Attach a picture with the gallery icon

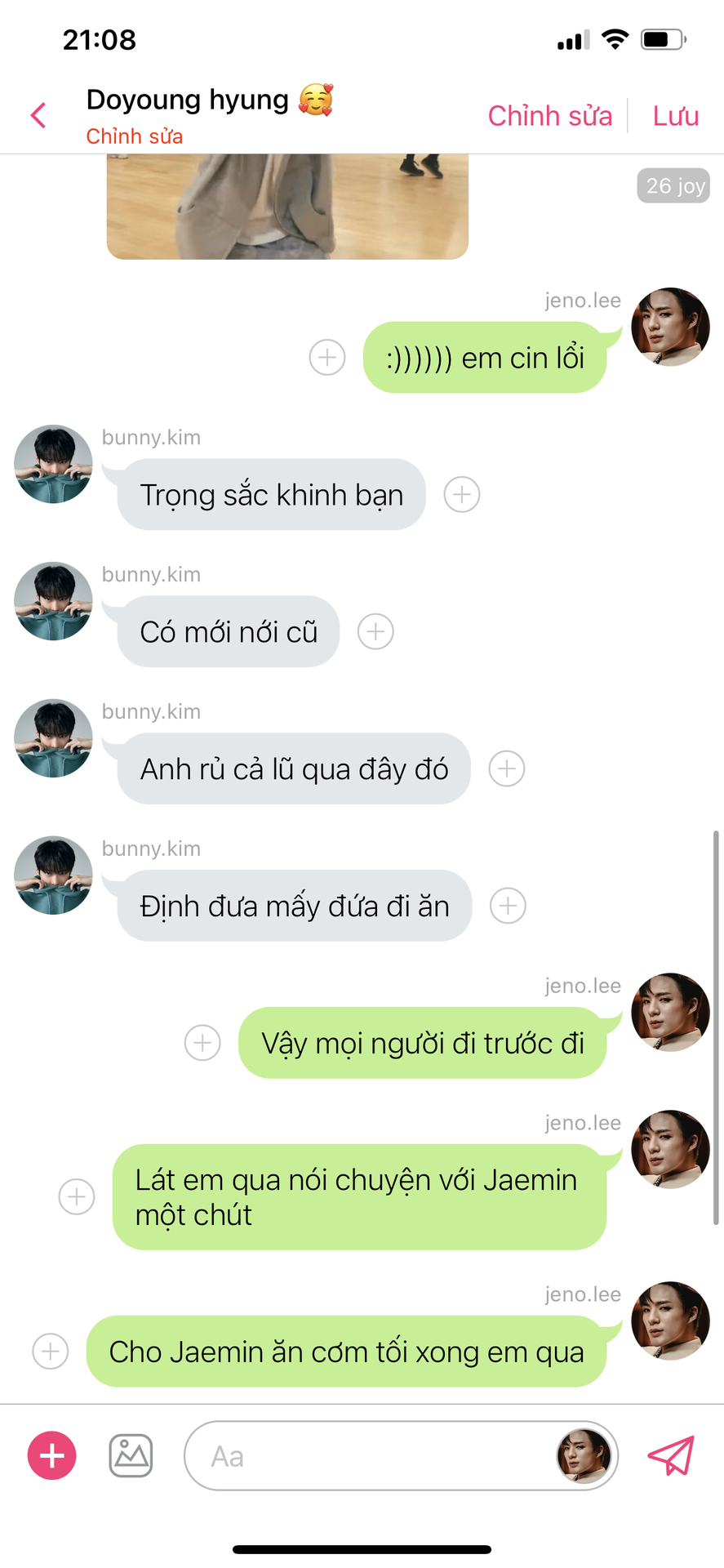[x=131, y=1456]
